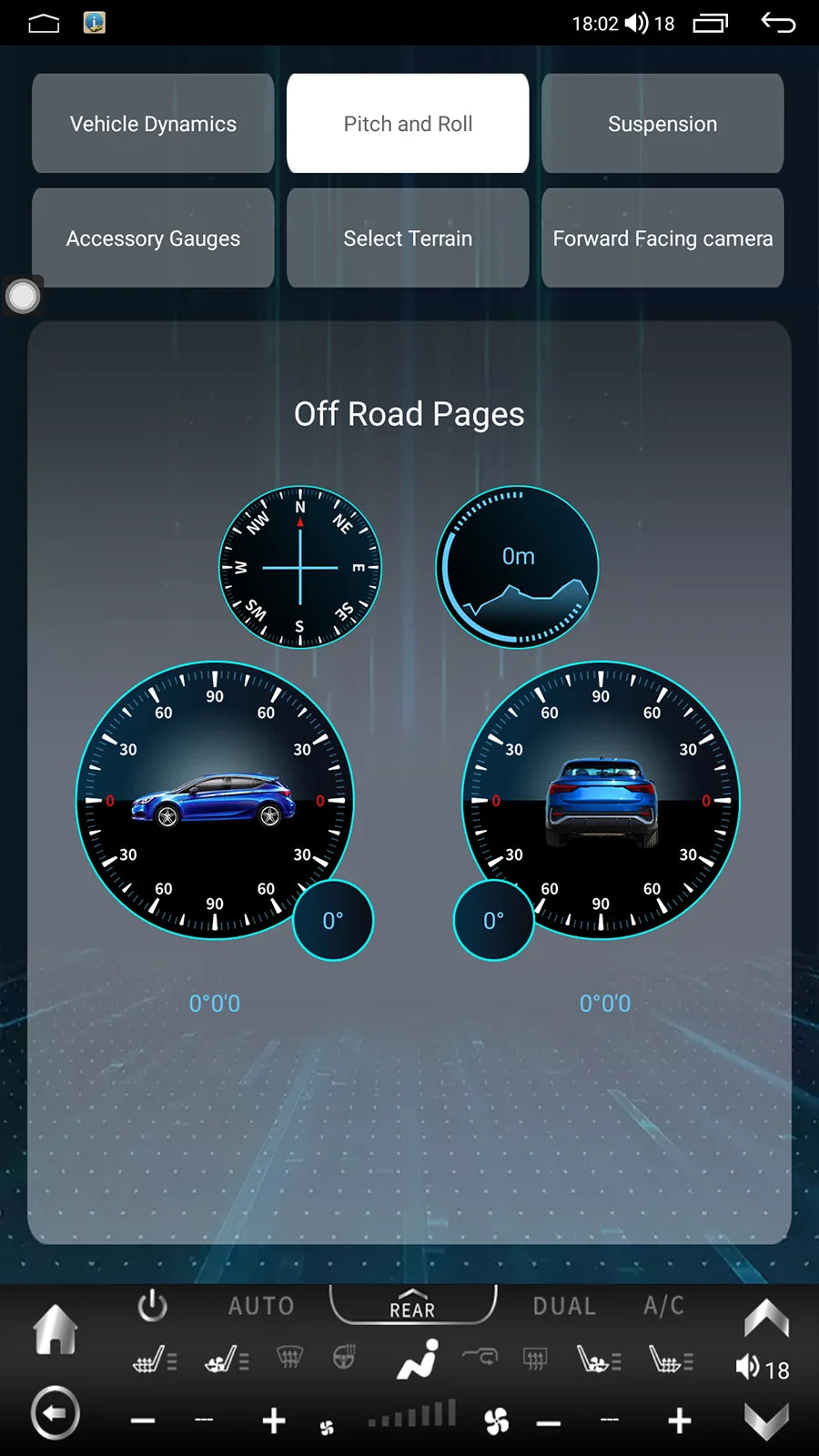This screenshot has height=1456, width=819.
Task: Increase left temperature with plus
Action: coord(274,1421)
